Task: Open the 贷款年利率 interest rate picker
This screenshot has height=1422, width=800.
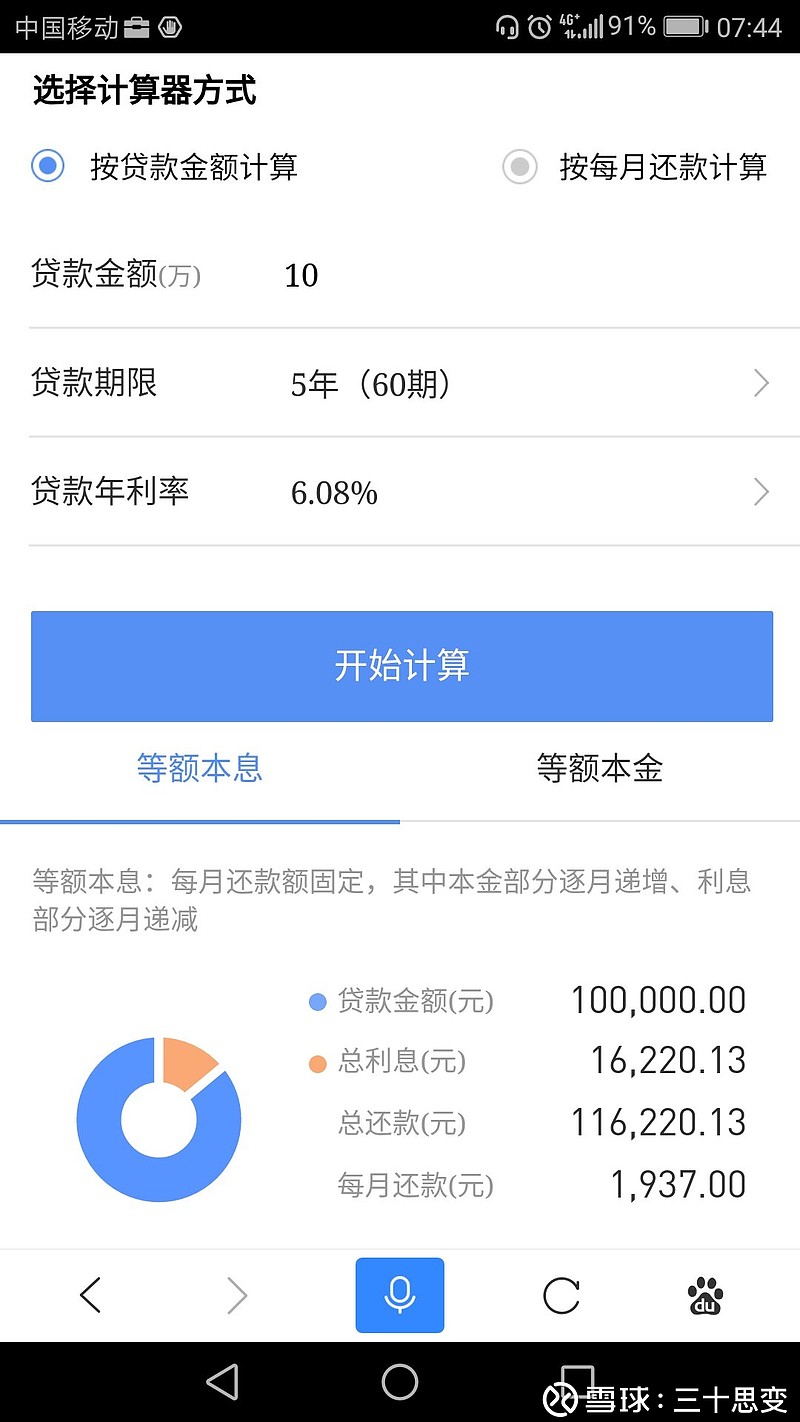Action: [x=400, y=492]
